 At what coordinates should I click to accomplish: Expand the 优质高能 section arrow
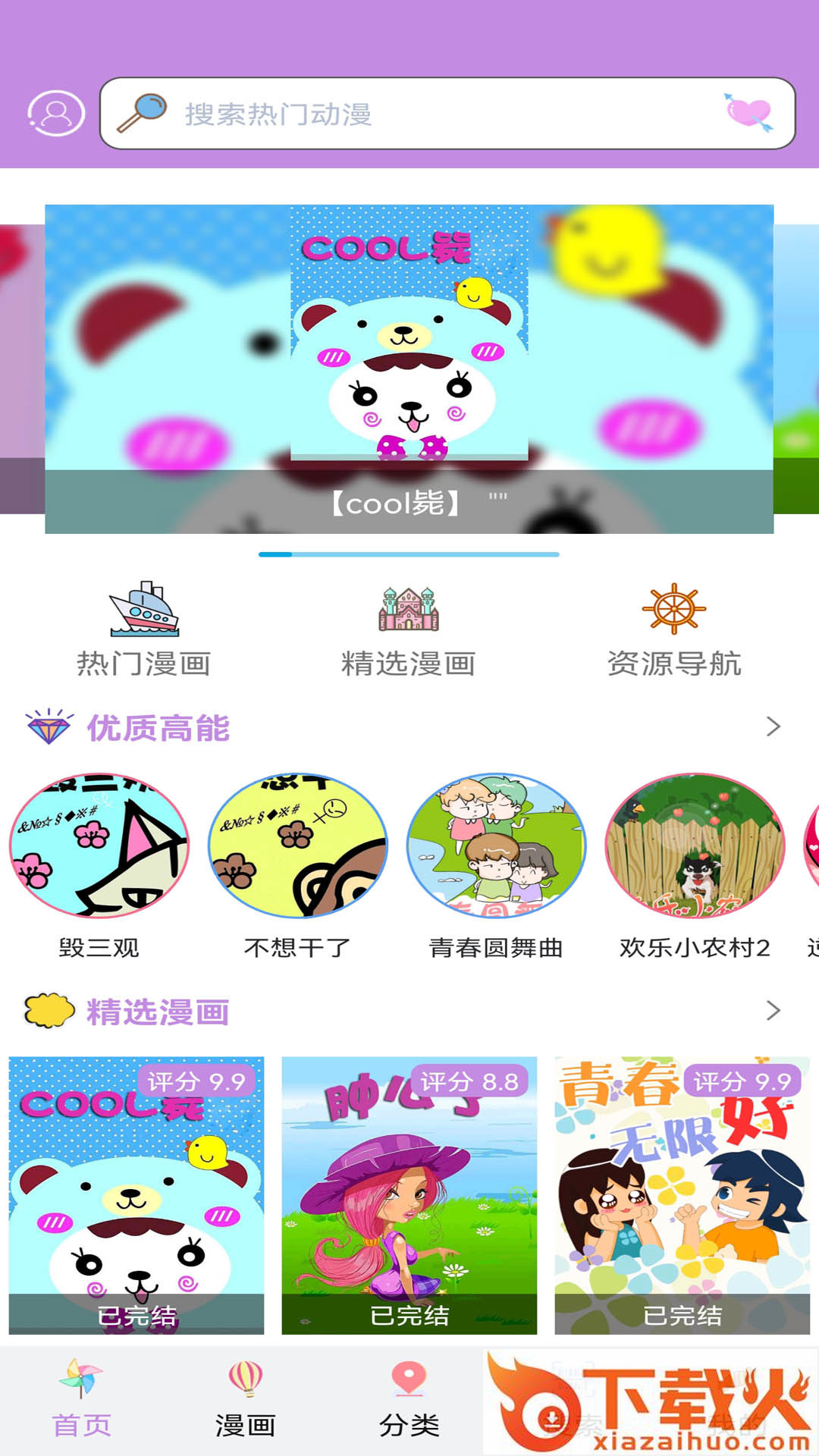[773, 726]
